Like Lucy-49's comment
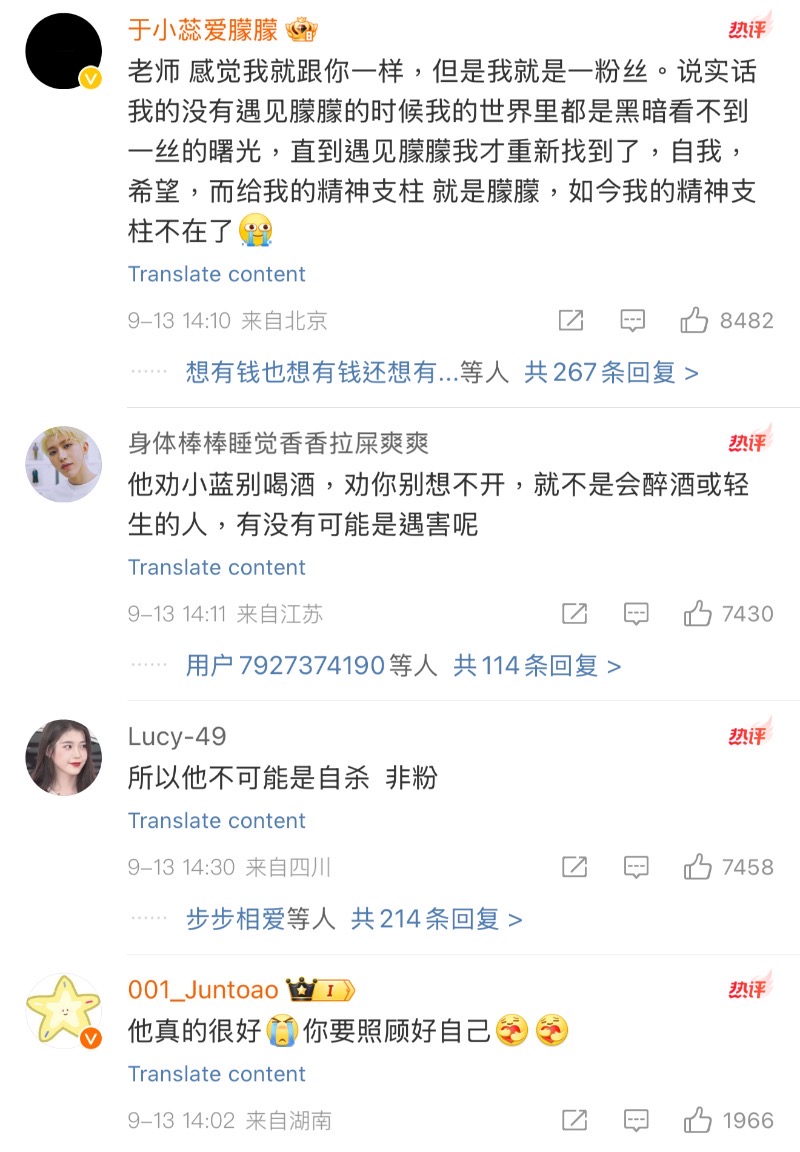This screenshot has width=800, height=1152. pos(697,867)
